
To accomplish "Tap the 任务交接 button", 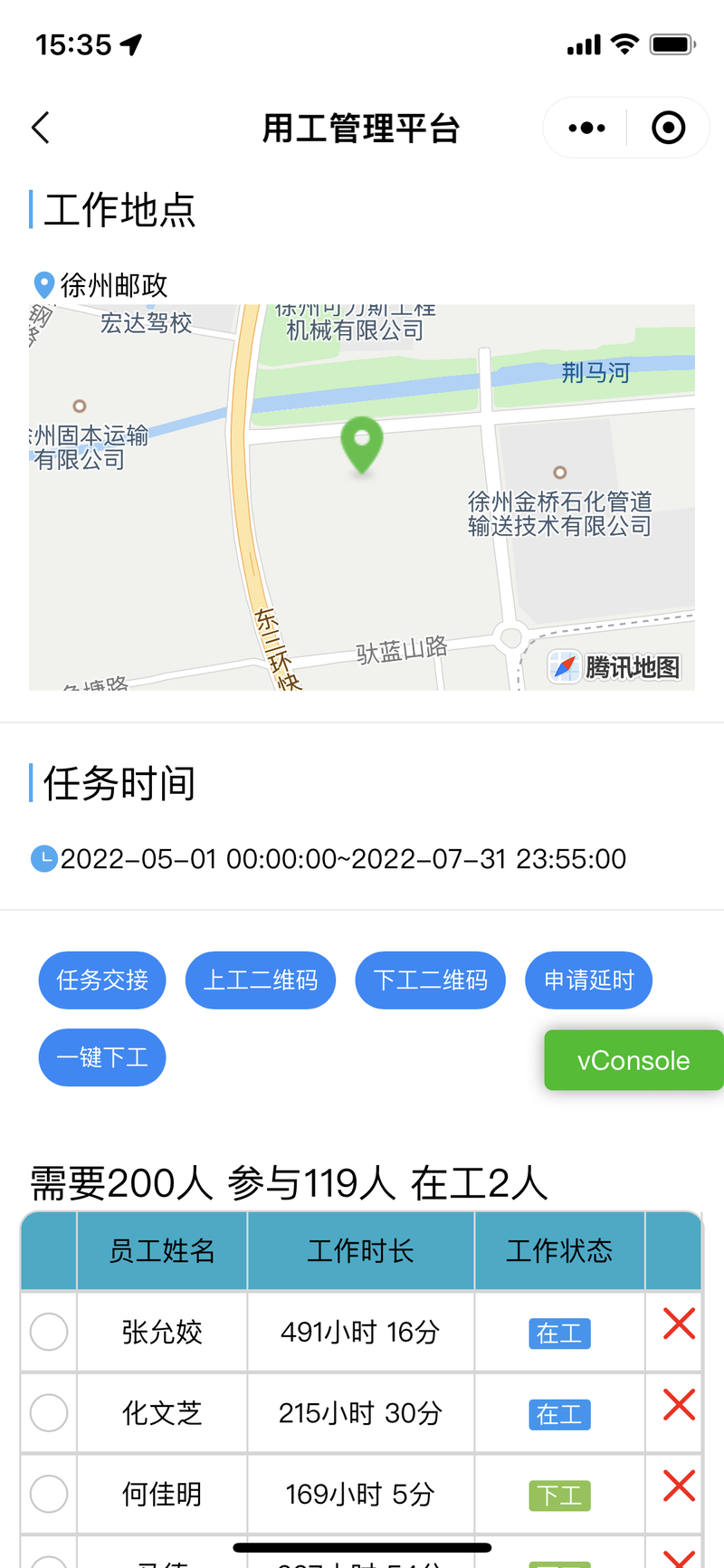I will (102, 980).
